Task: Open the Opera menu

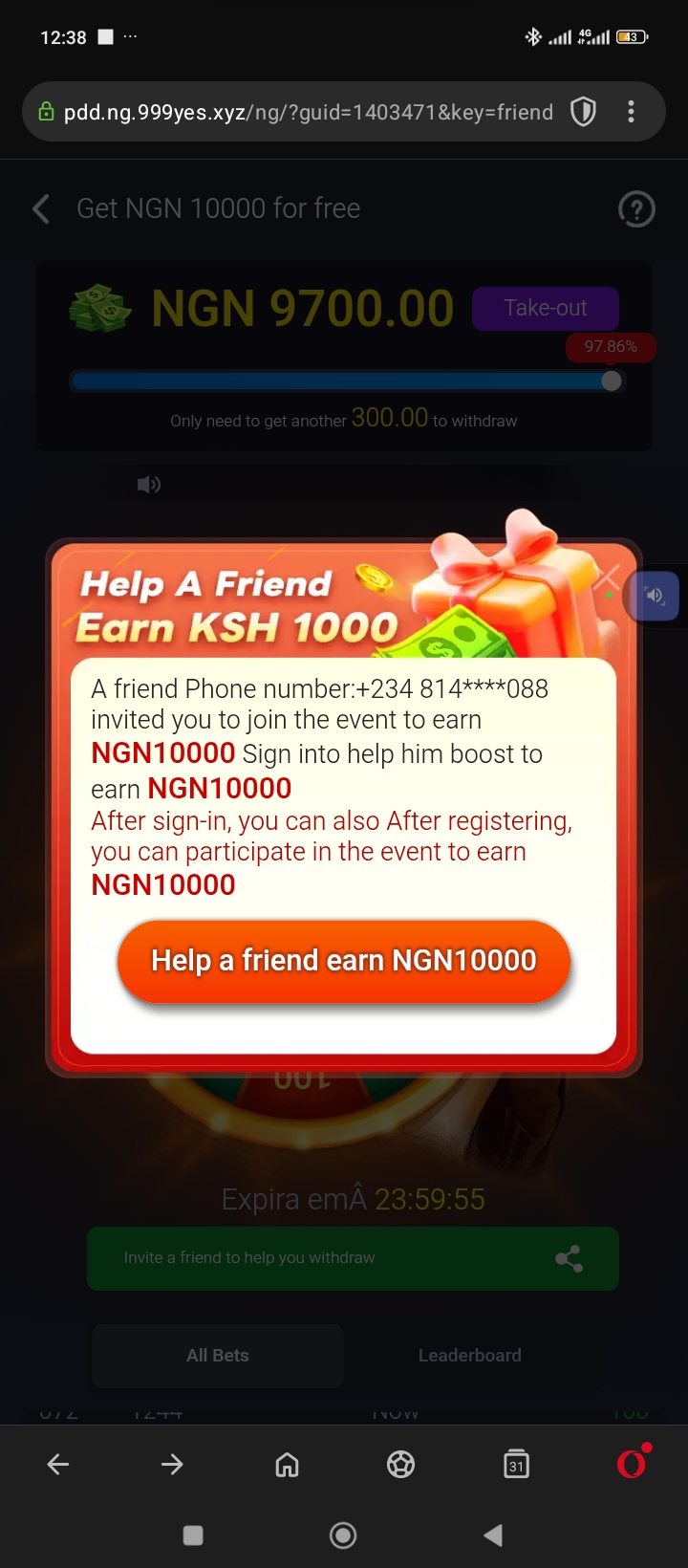Action: [x=632, y=1464]
